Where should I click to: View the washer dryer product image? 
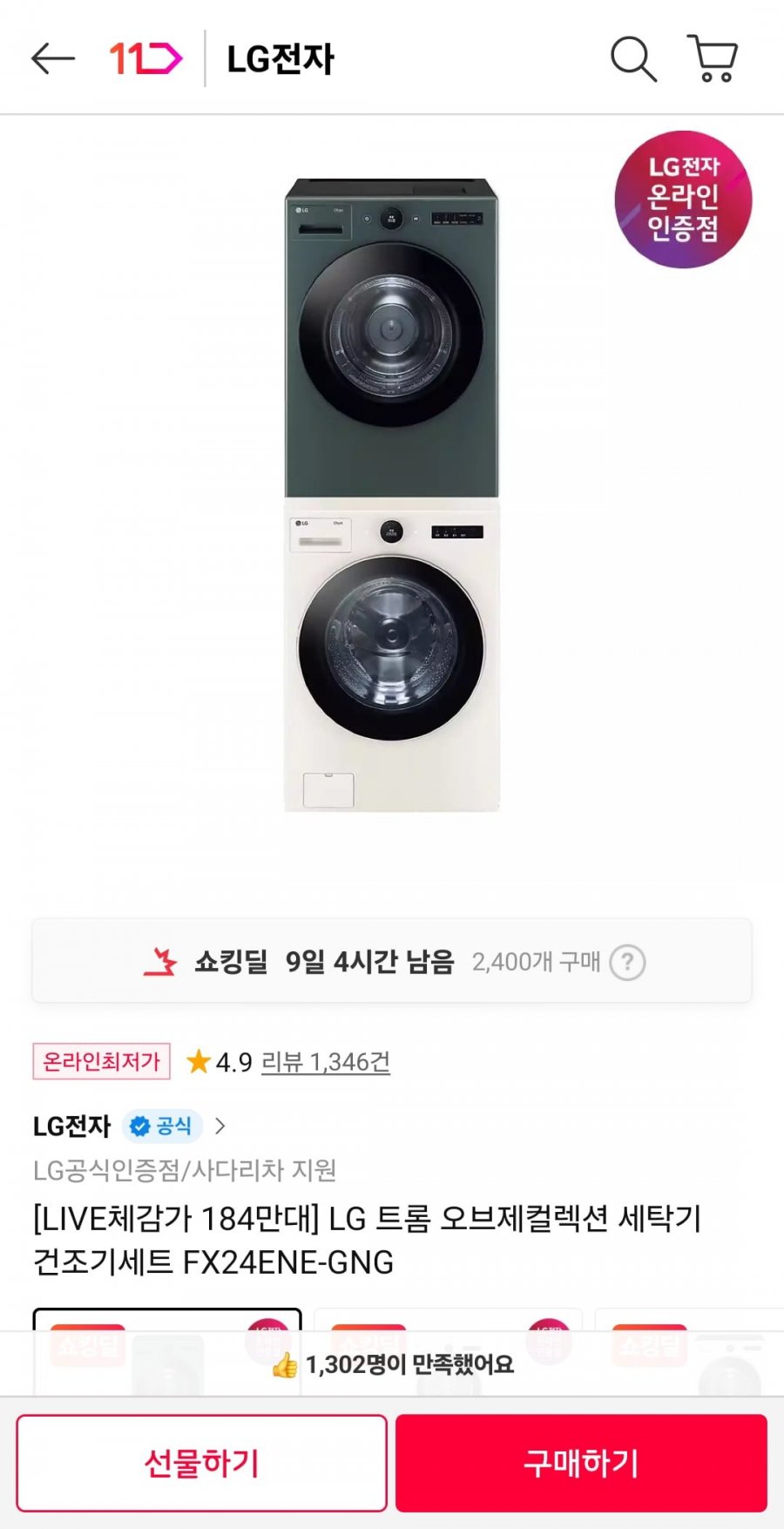coord(392,497)
